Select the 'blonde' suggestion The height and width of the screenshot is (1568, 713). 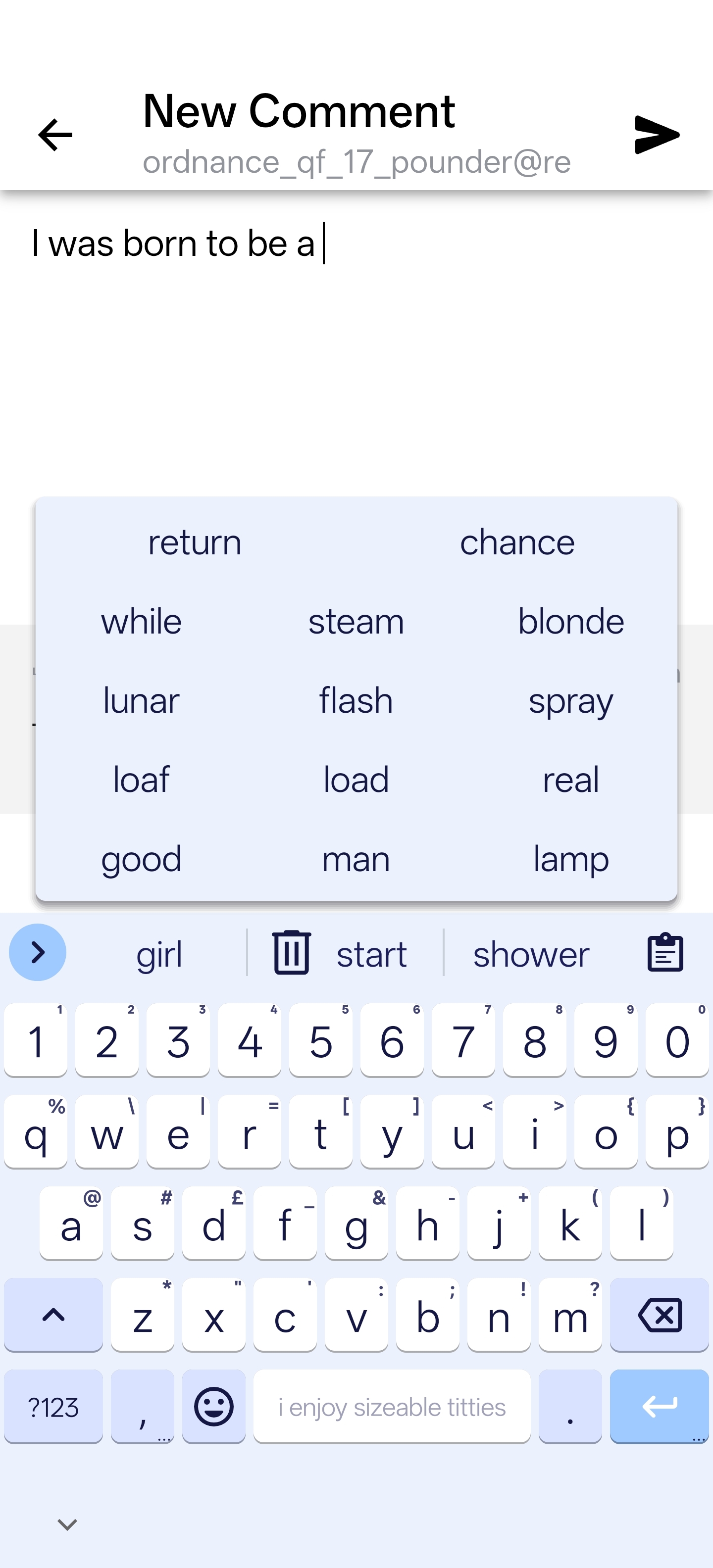tap(570, 622)
